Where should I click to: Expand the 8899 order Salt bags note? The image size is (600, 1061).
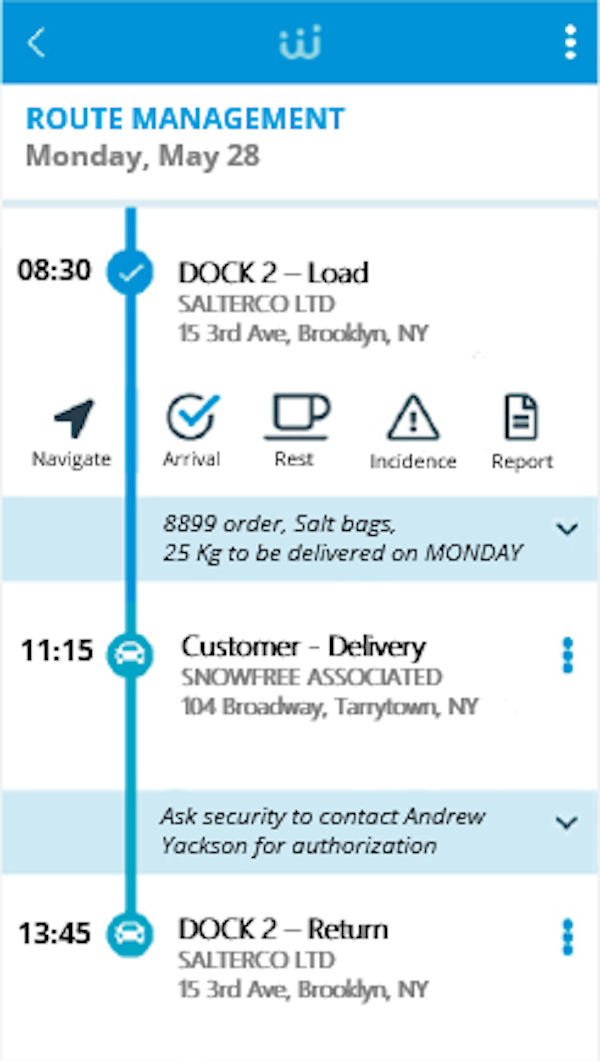coord(567,528)
